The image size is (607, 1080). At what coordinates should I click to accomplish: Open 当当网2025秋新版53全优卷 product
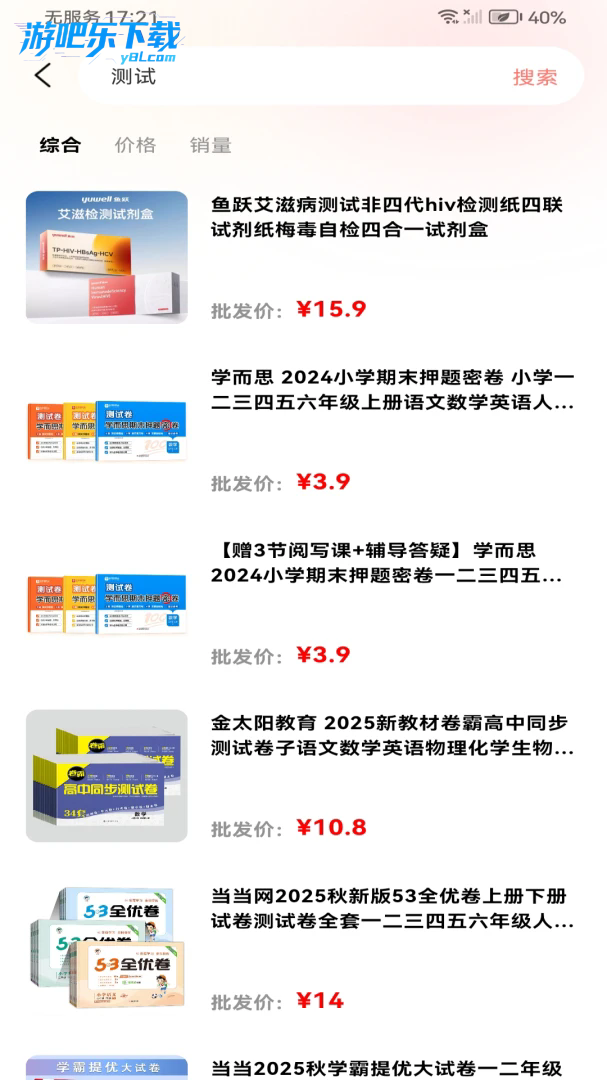[x=392, y=909]
